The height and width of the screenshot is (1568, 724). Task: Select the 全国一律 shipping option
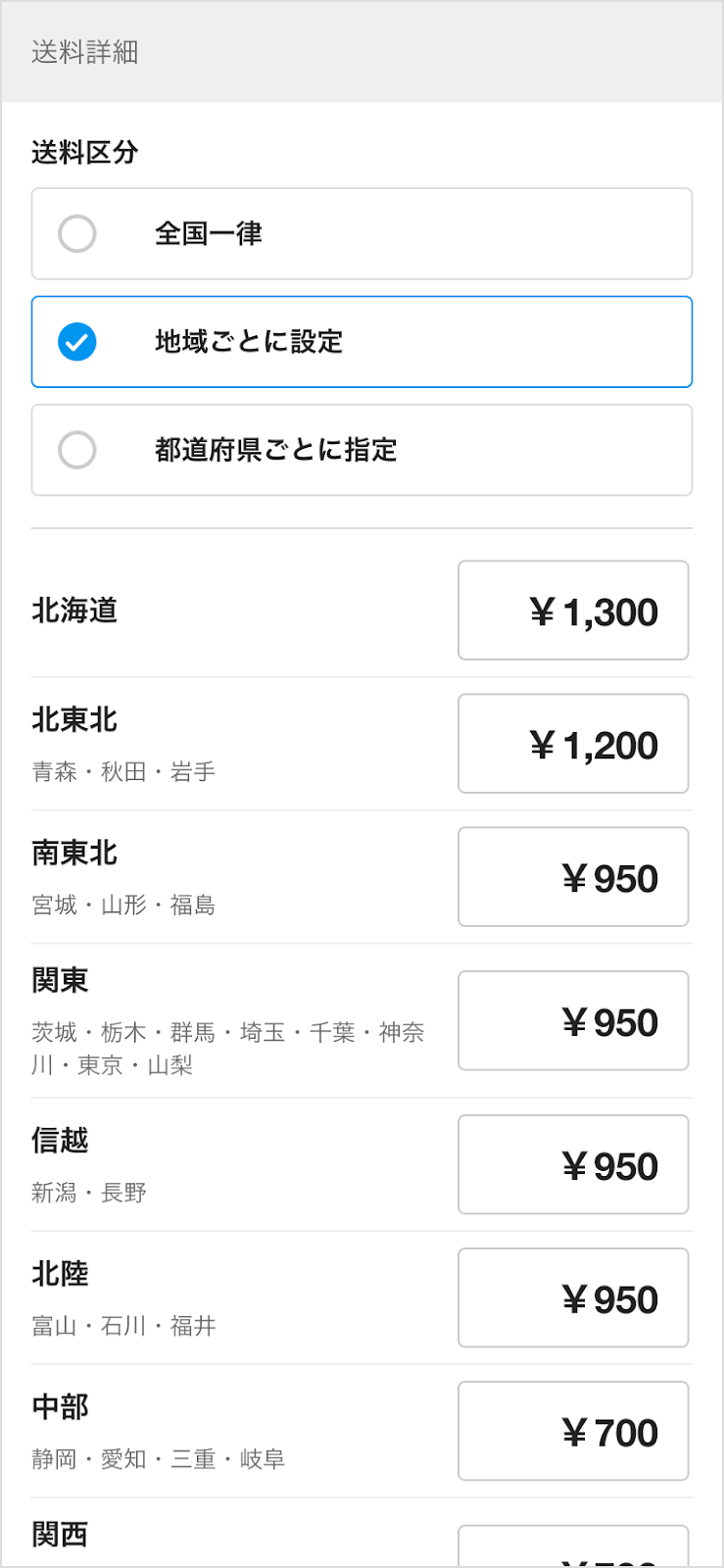click(x=362, y=234)
